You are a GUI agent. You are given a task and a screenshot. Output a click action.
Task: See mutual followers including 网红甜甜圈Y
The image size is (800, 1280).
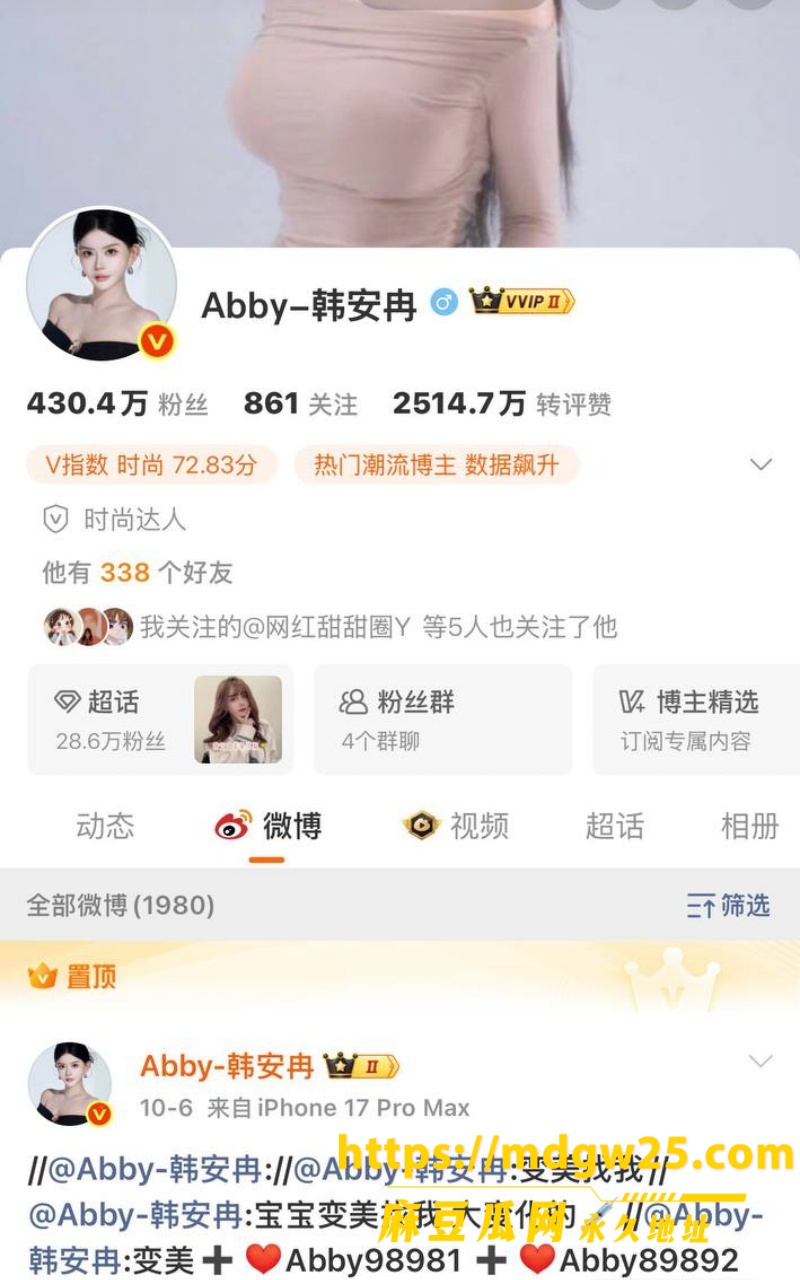(330, 627)
